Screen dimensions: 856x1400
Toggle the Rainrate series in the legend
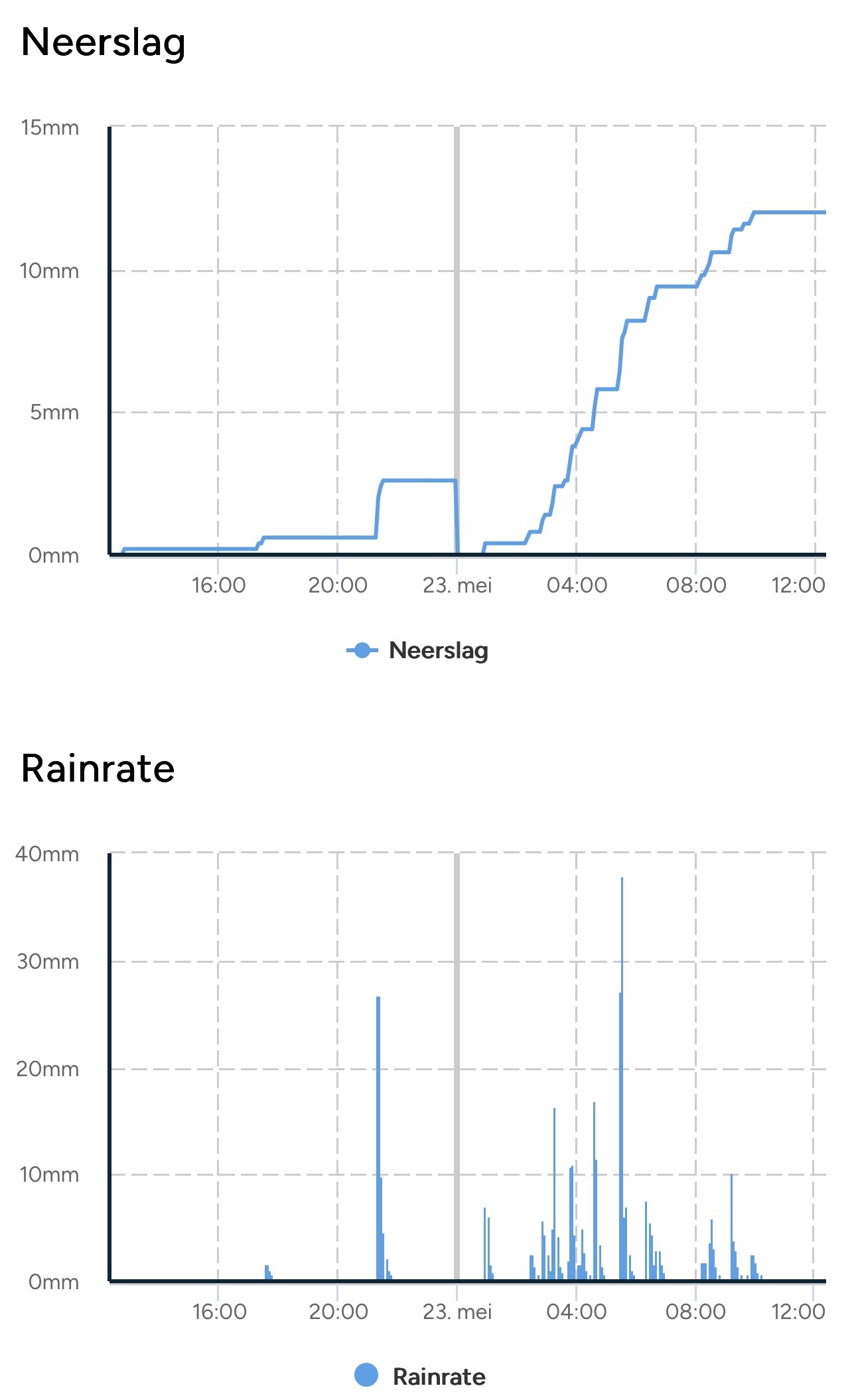[x=420, y=1376]
